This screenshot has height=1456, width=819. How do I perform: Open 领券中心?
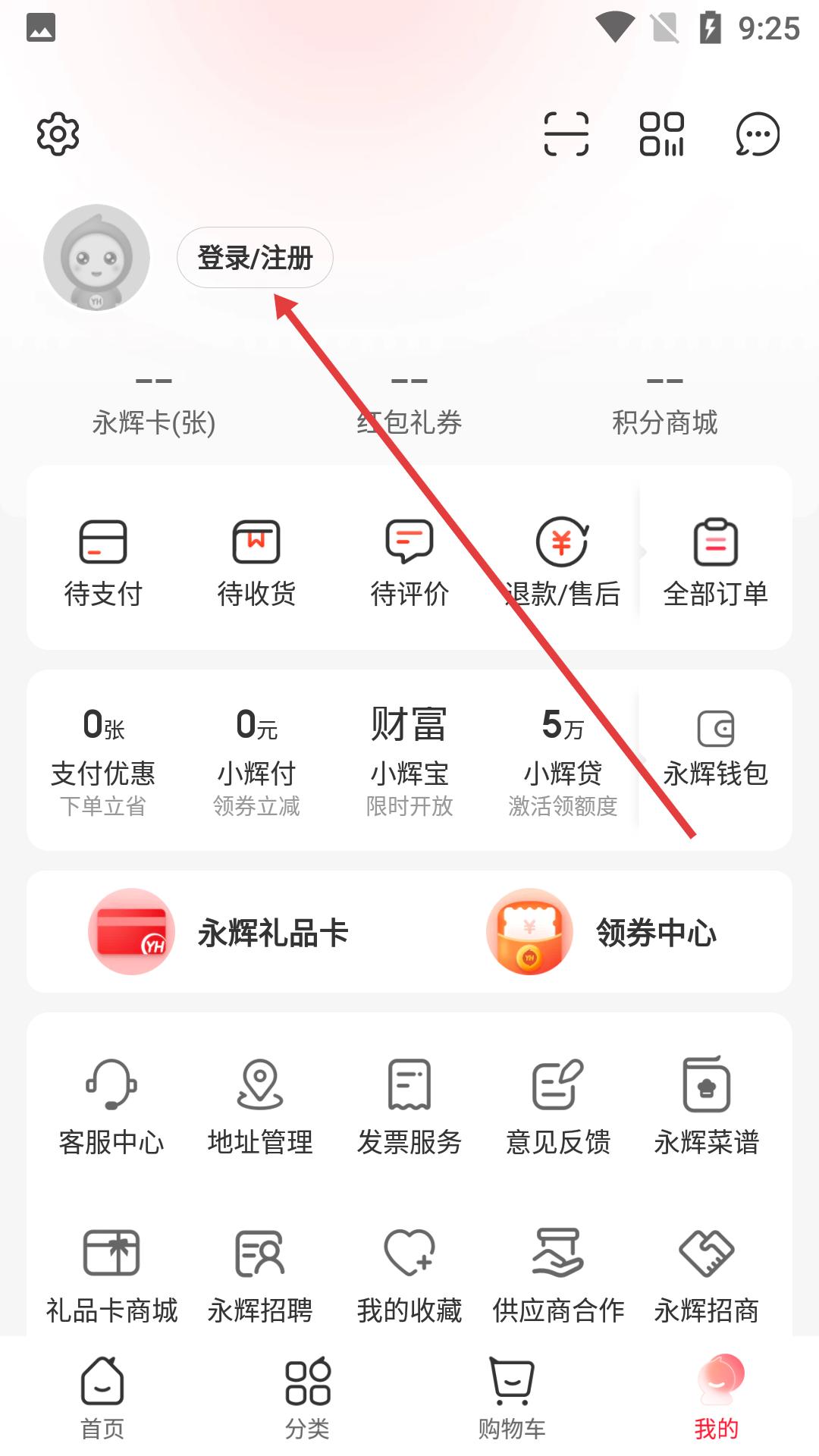click(601, 932)
